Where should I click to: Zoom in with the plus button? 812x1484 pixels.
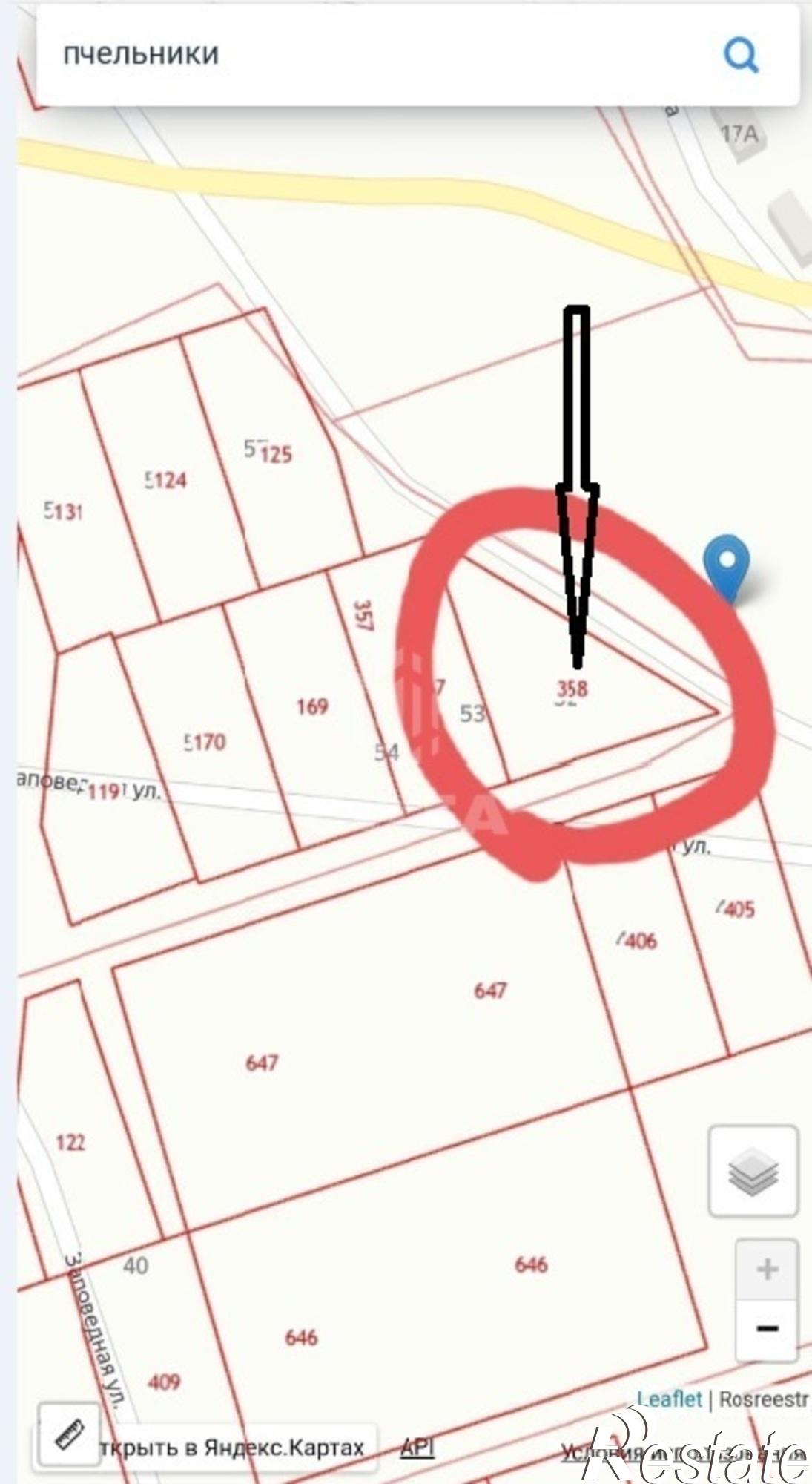[767, 1269]
